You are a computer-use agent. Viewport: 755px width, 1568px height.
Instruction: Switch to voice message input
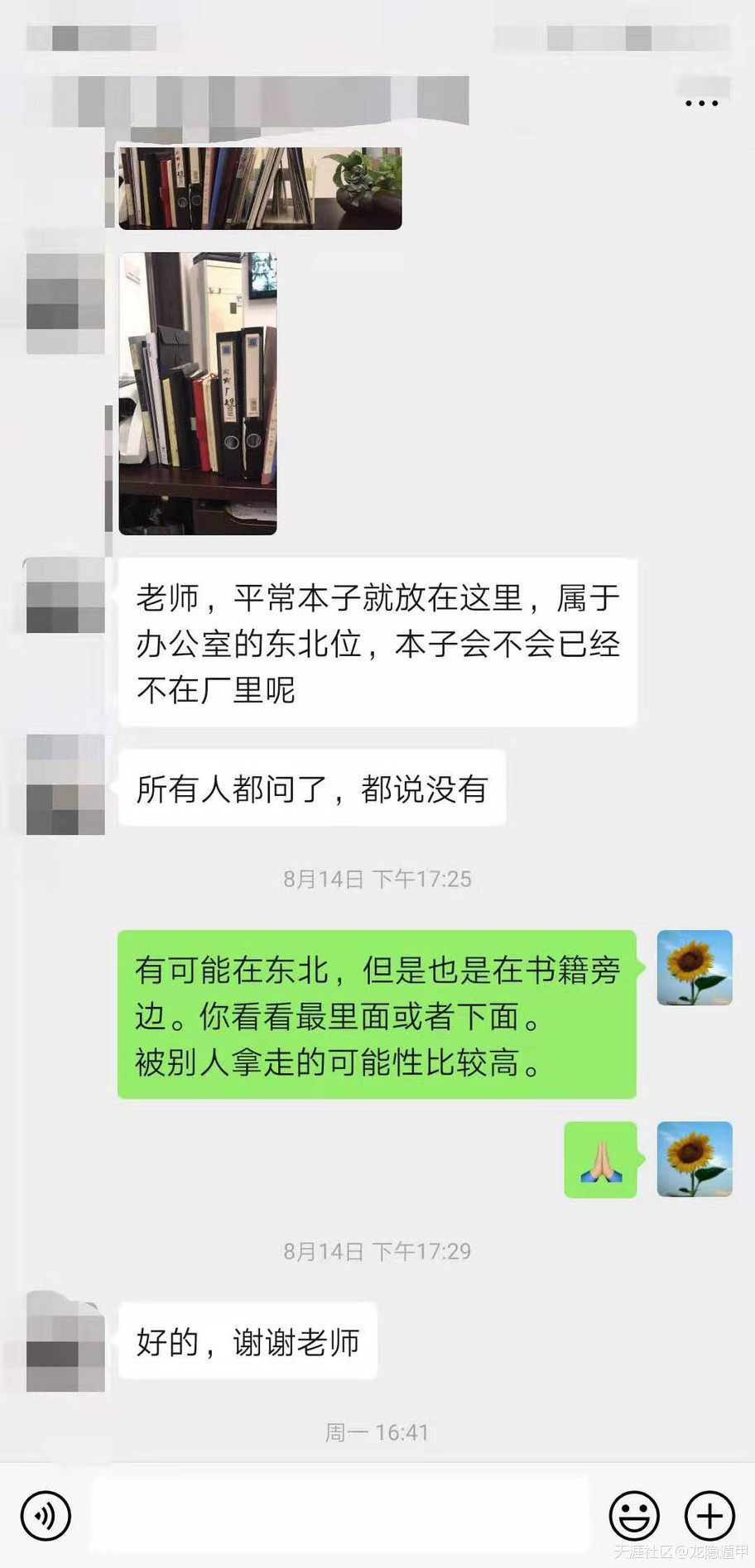tap(46, 1515)
